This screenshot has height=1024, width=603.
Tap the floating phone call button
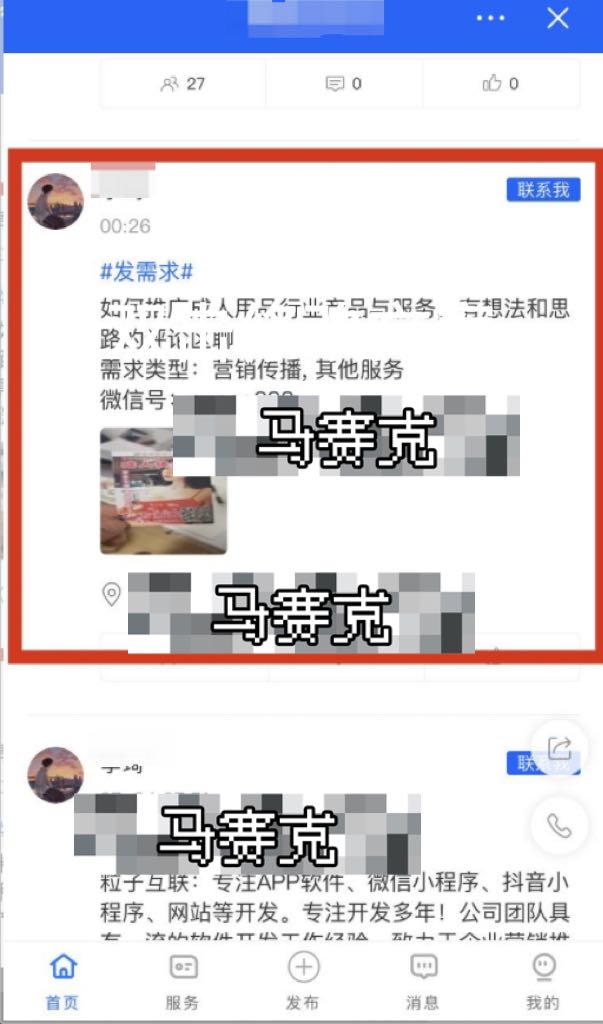click(560, 825)
